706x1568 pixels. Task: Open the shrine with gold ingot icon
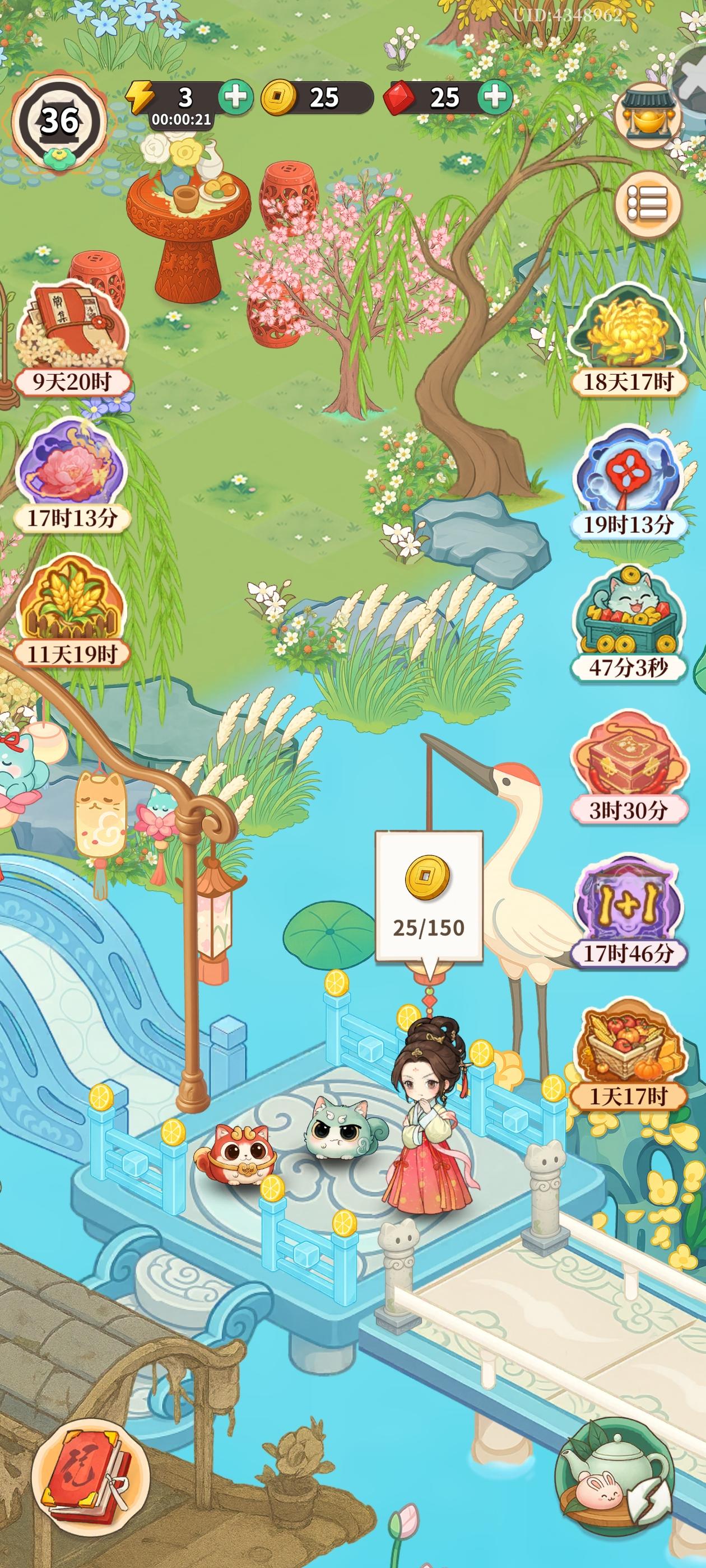click(x=648, y=116)
